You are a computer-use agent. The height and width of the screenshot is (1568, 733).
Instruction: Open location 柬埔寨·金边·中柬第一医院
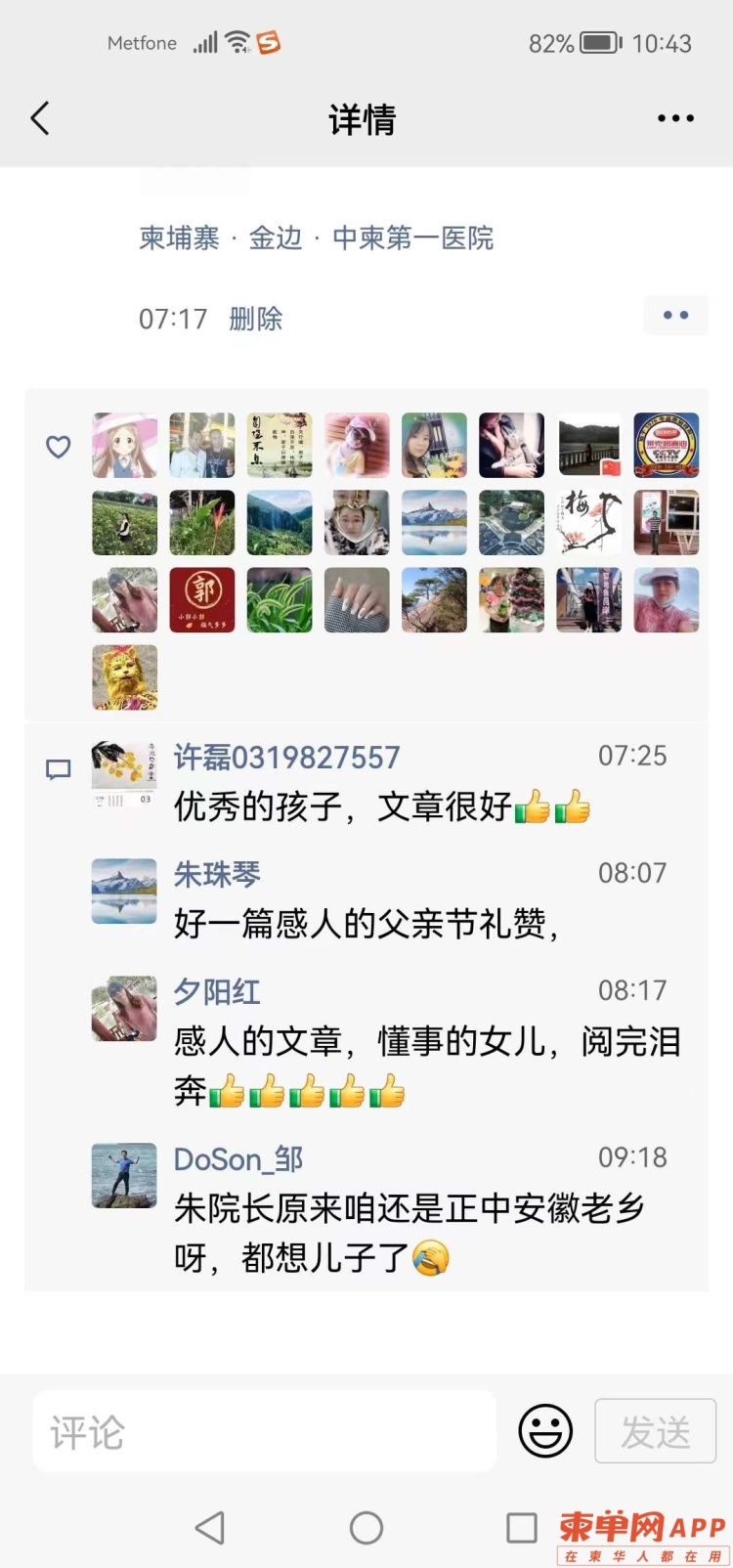pyautogui.click(x=316, y=238)
